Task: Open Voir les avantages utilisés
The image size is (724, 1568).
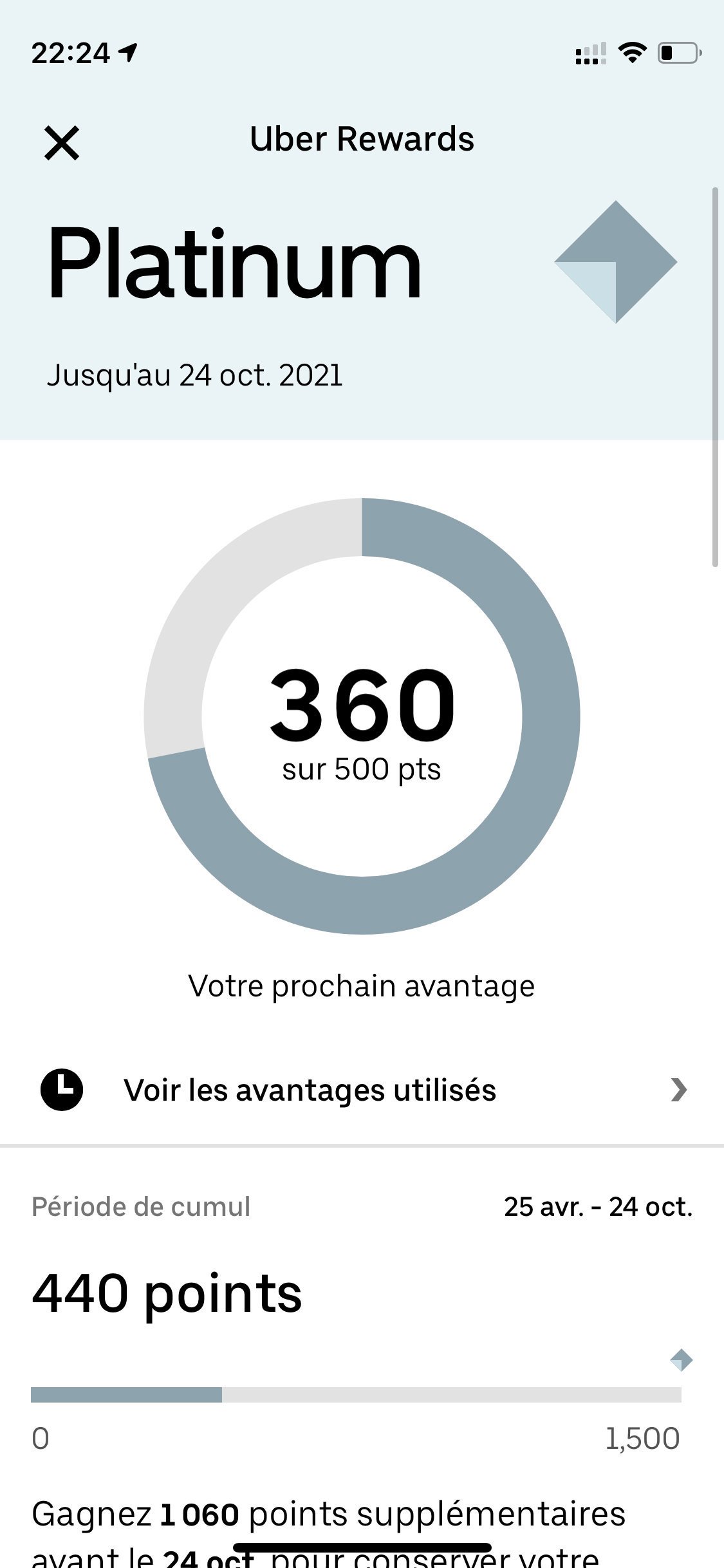Action: coord(362,1090)
